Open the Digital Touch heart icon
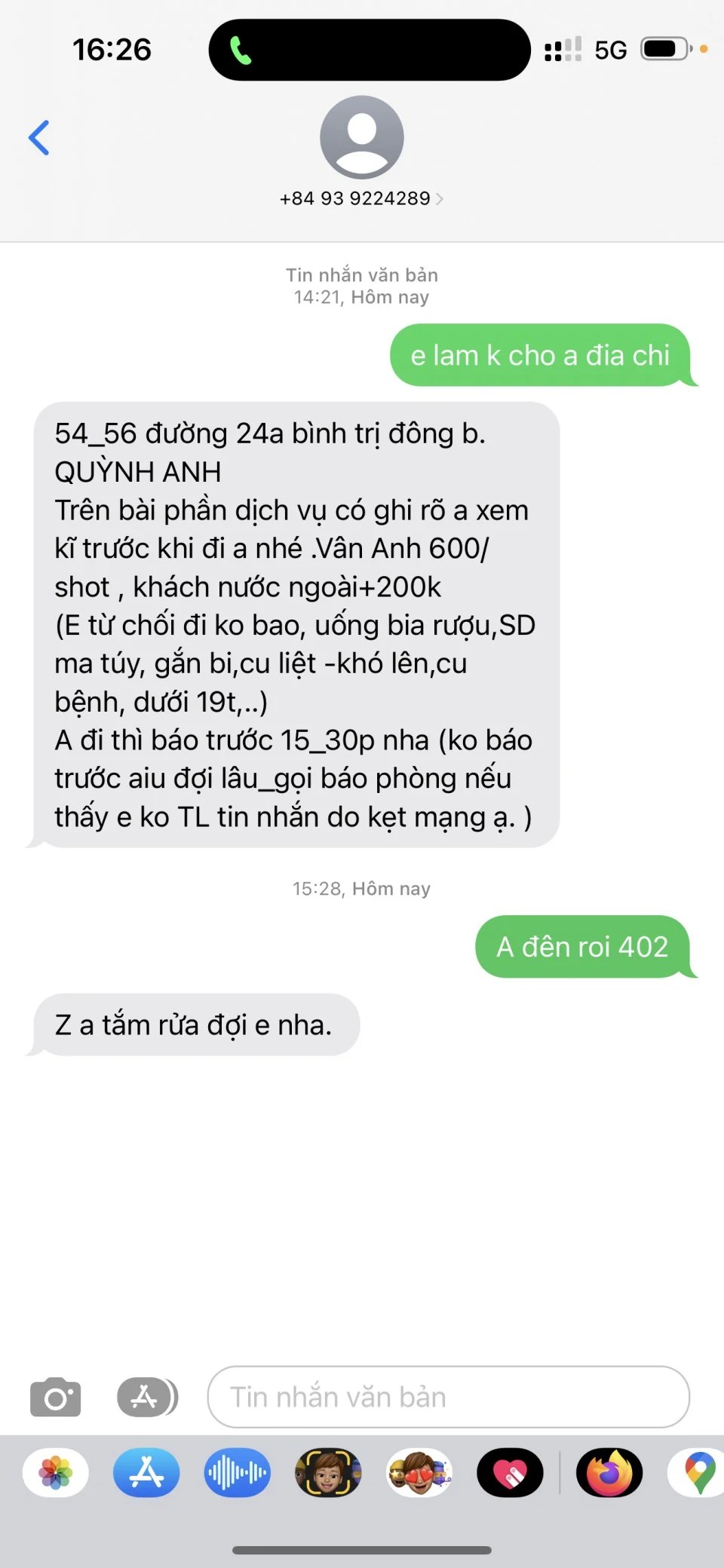 tap(510, 1472)
